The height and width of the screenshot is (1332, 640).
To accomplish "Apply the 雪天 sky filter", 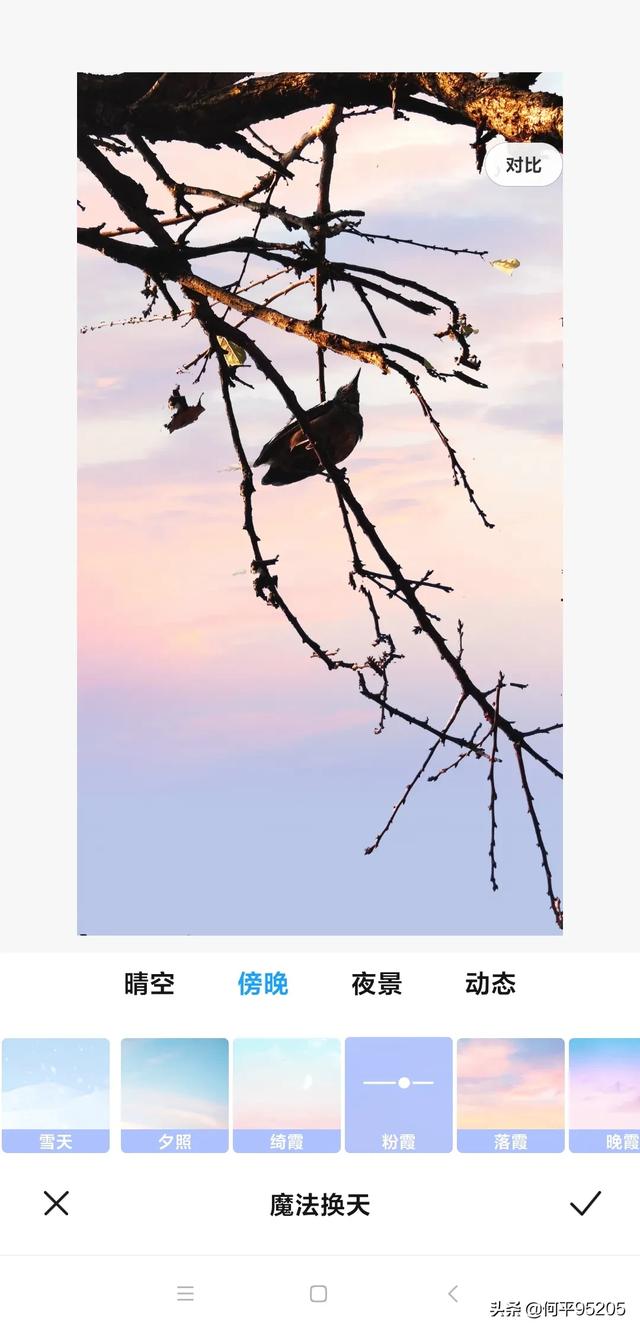I will click(56, 1095).
